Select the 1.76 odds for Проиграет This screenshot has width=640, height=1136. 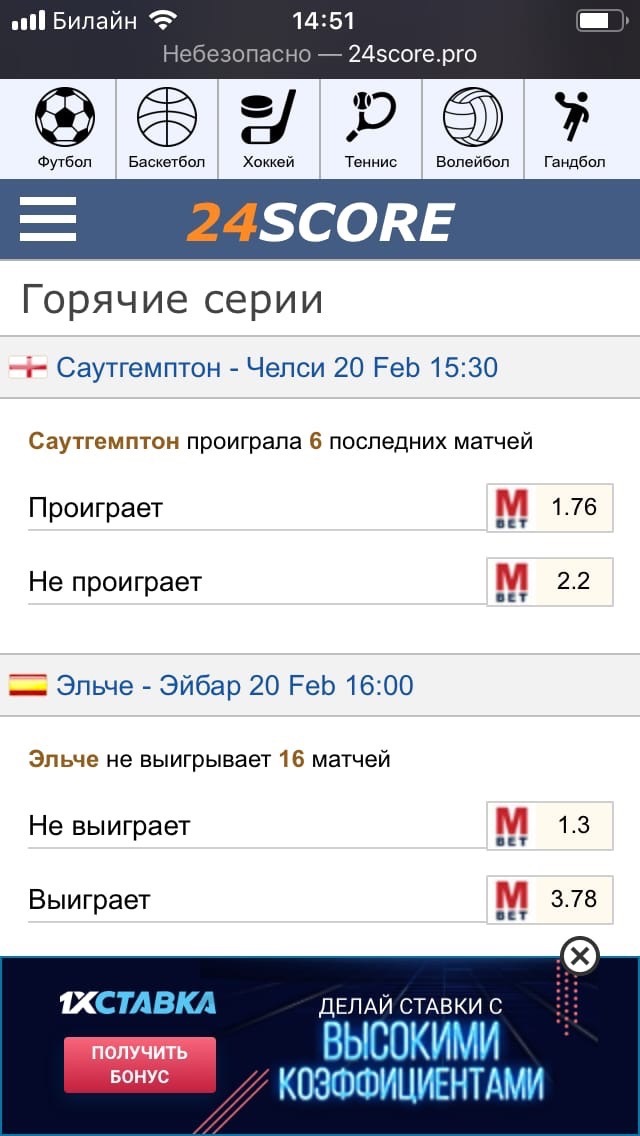(x=550, y=507)
